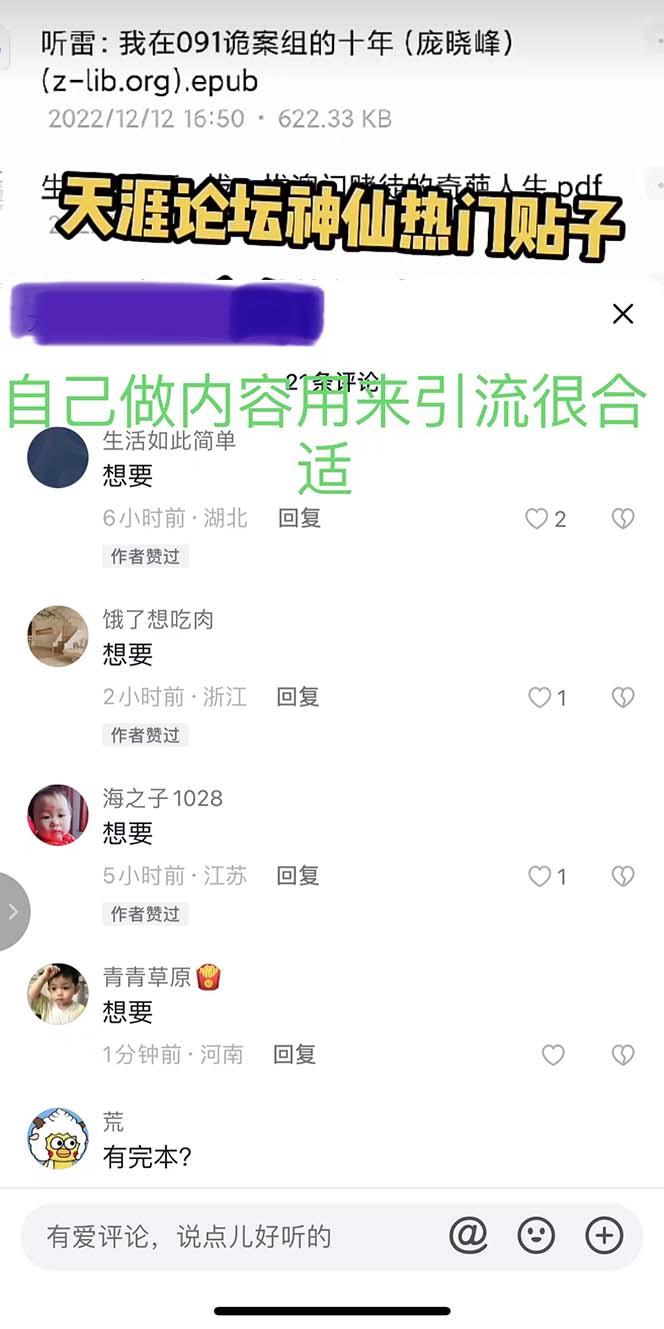664x1329 pixels.
Task: Add an attachment with the plus icon
Action: pyautogui.click(x=604, y=1237)
